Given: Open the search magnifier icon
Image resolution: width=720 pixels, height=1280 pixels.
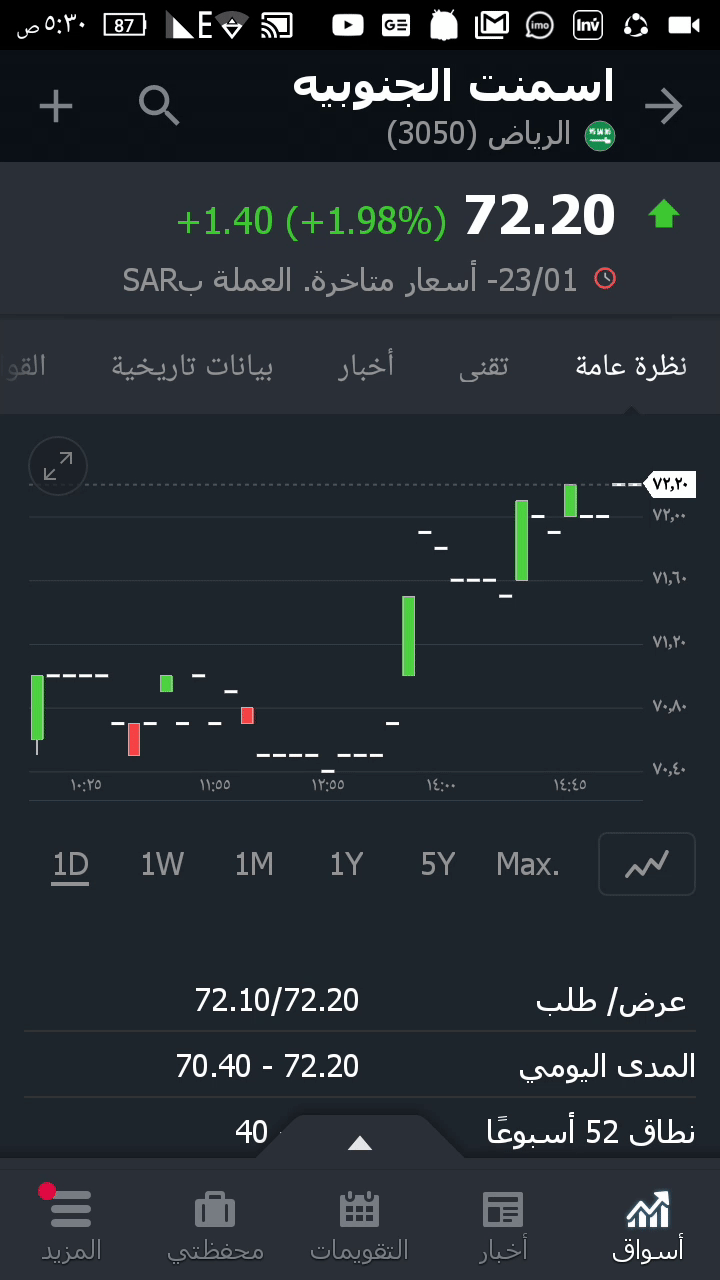Looking at the screenshot, I should point(159,105).
